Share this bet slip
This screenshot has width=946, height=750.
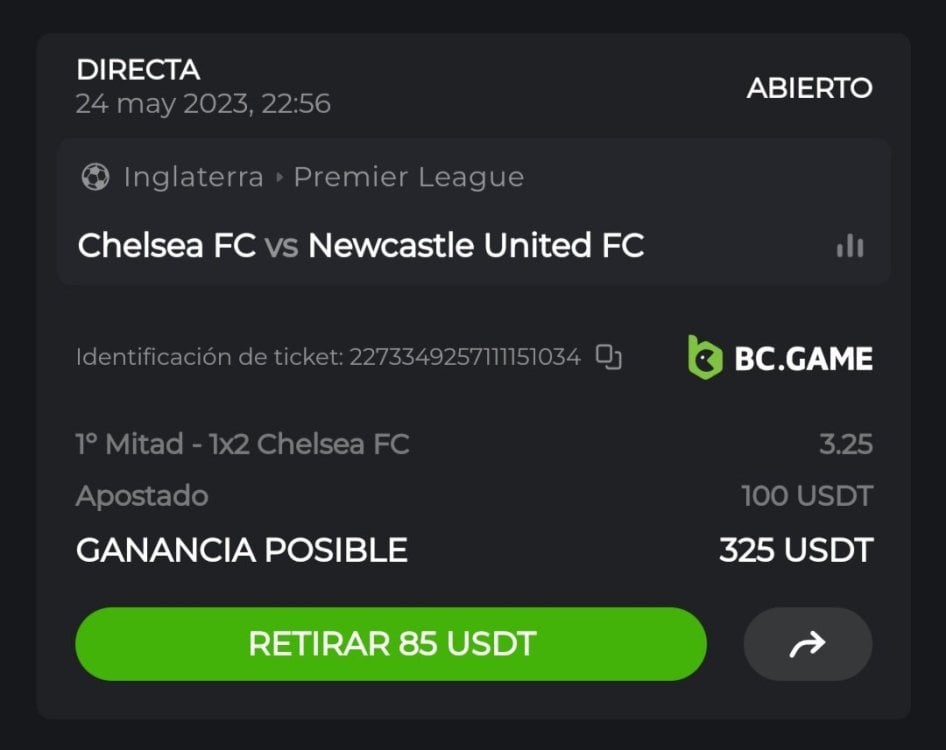[x=807, y=645]
